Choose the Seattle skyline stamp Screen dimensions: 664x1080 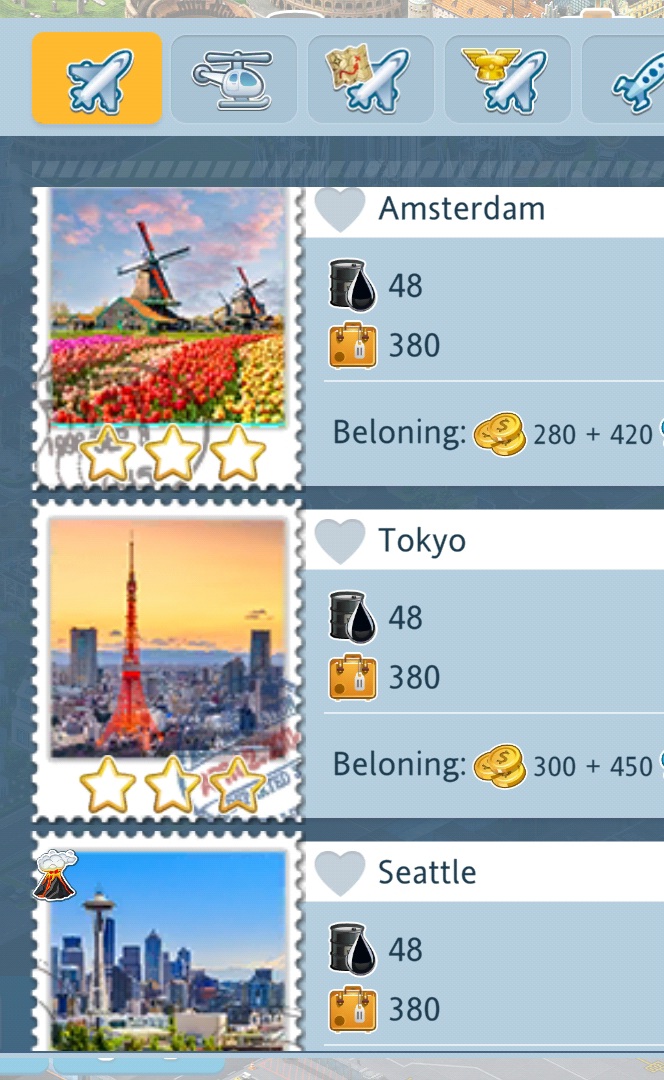tap(168, 945)
